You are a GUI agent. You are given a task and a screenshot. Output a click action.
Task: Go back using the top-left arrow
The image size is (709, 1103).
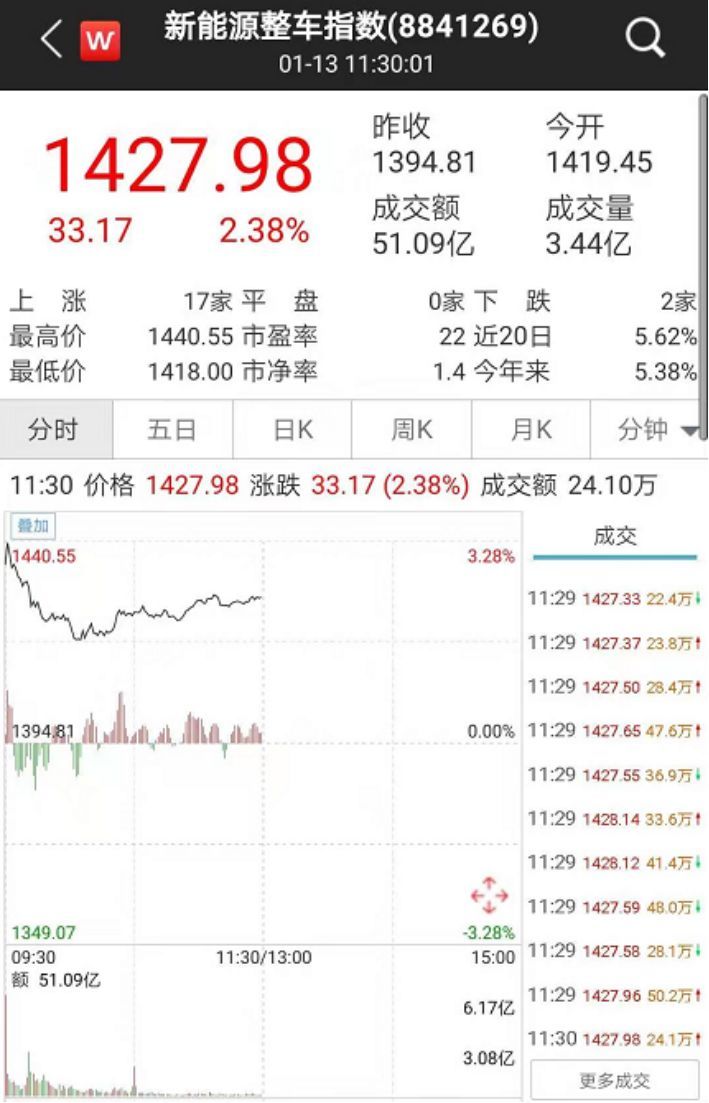click(52, 40)
